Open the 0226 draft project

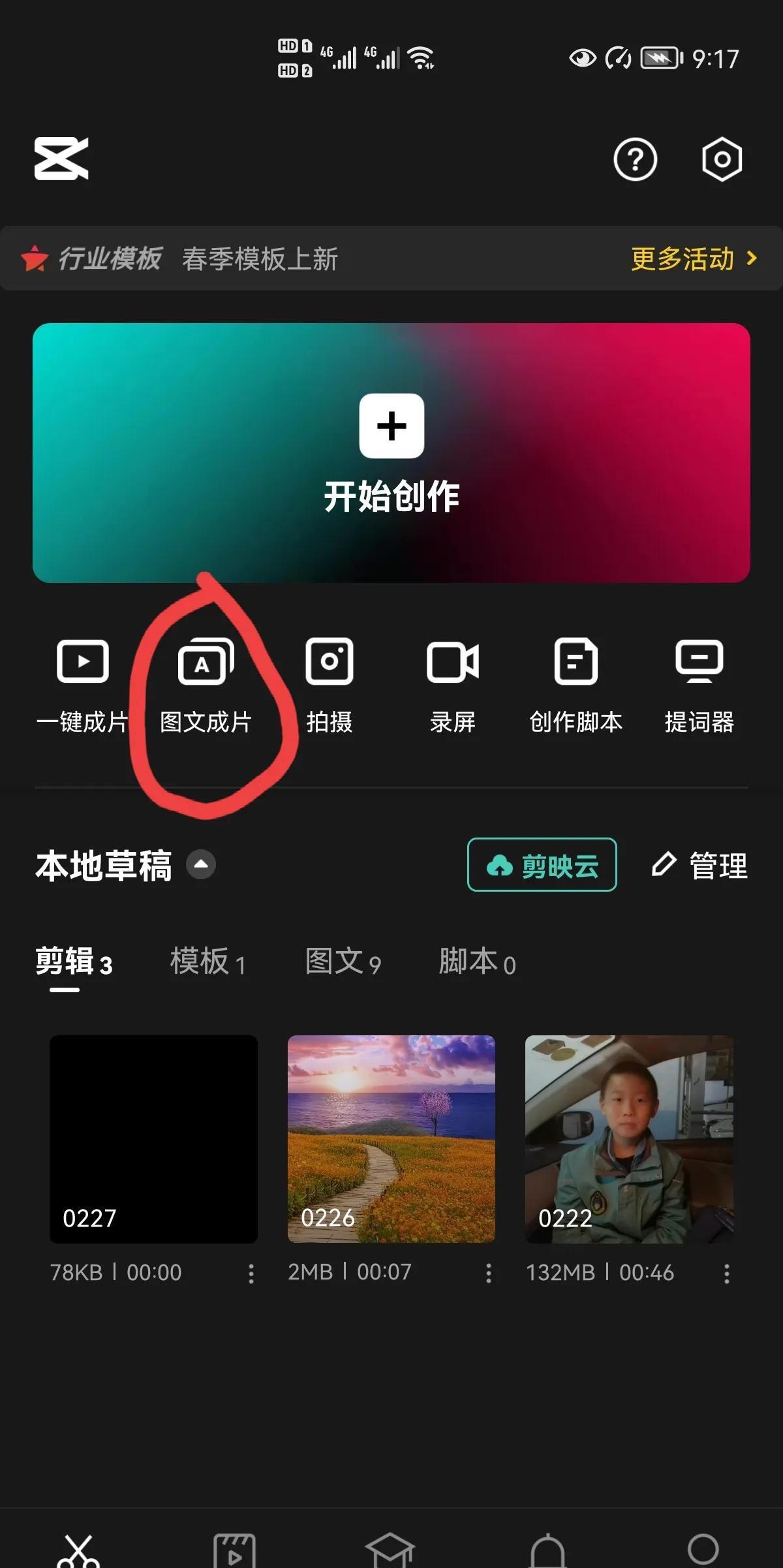[x=391, y=1138]
